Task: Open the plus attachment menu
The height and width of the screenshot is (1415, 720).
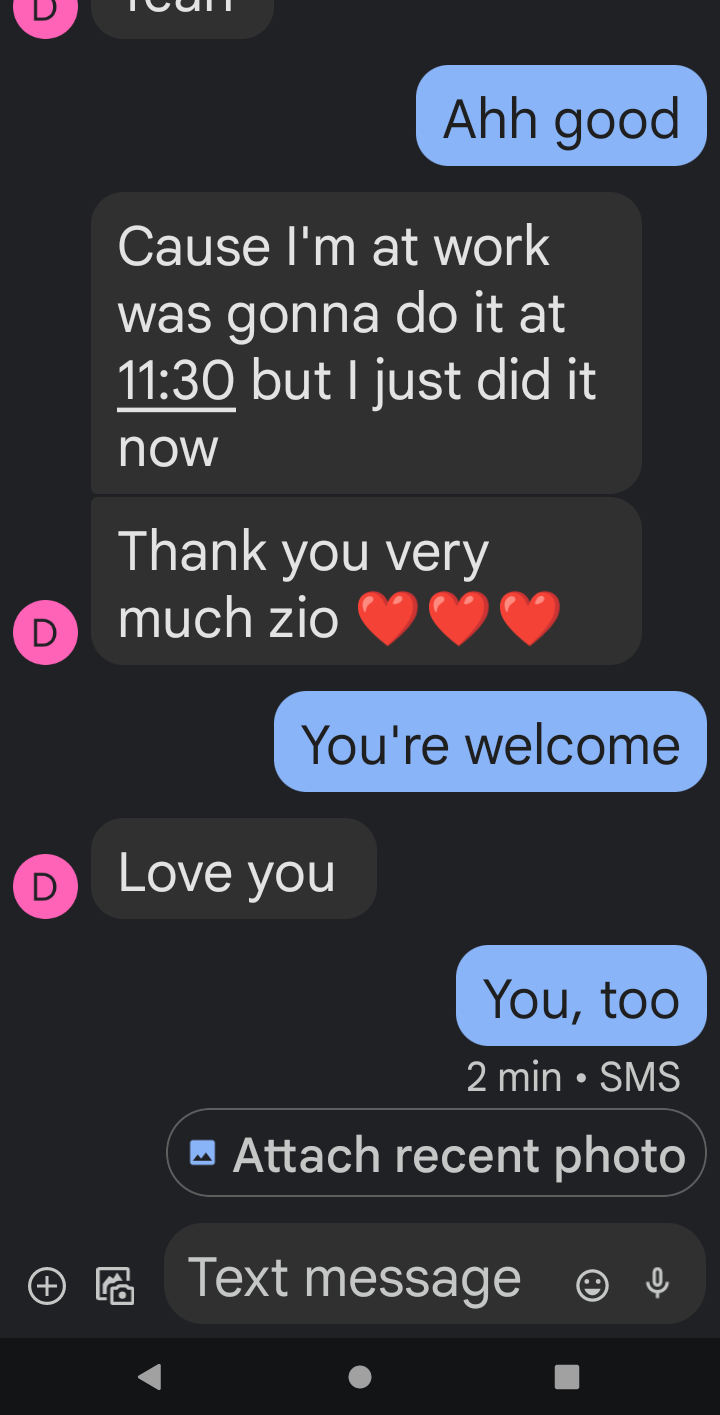Action: pos(47,1285)
